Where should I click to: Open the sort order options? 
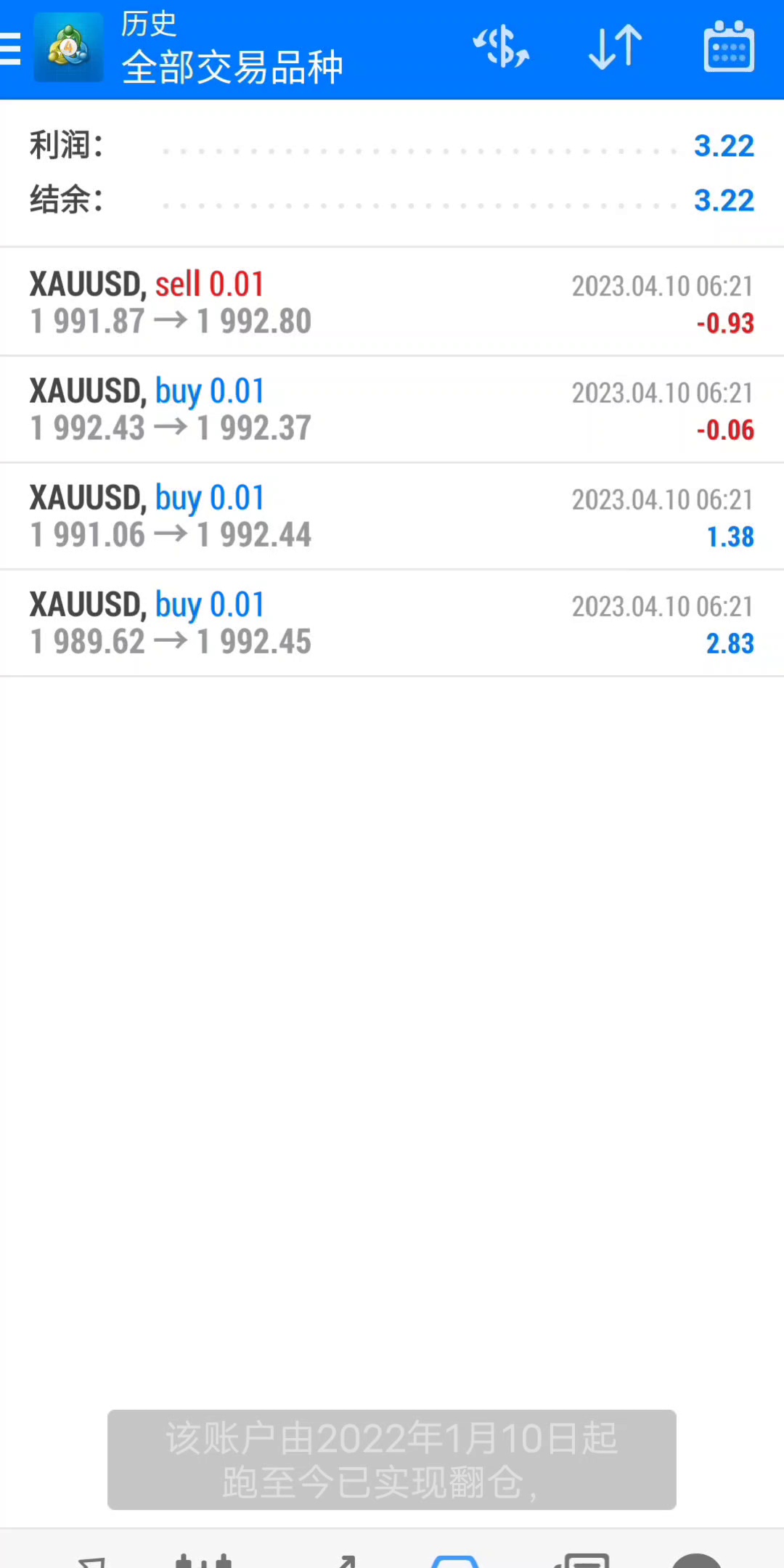click(616, 48)
